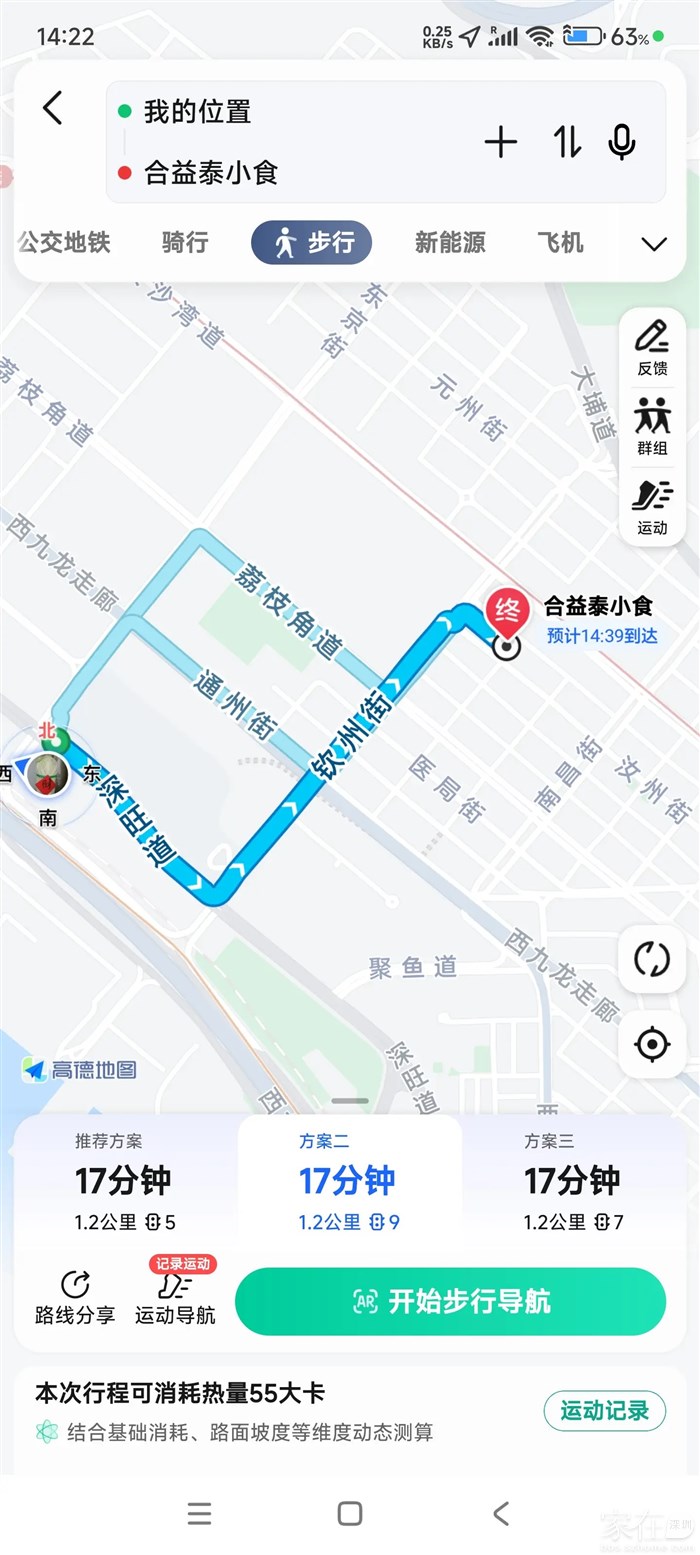Screen dimensions: 700x1555
Task: Open 运动记录 exercise records
Action: (x=604, y=1410)
